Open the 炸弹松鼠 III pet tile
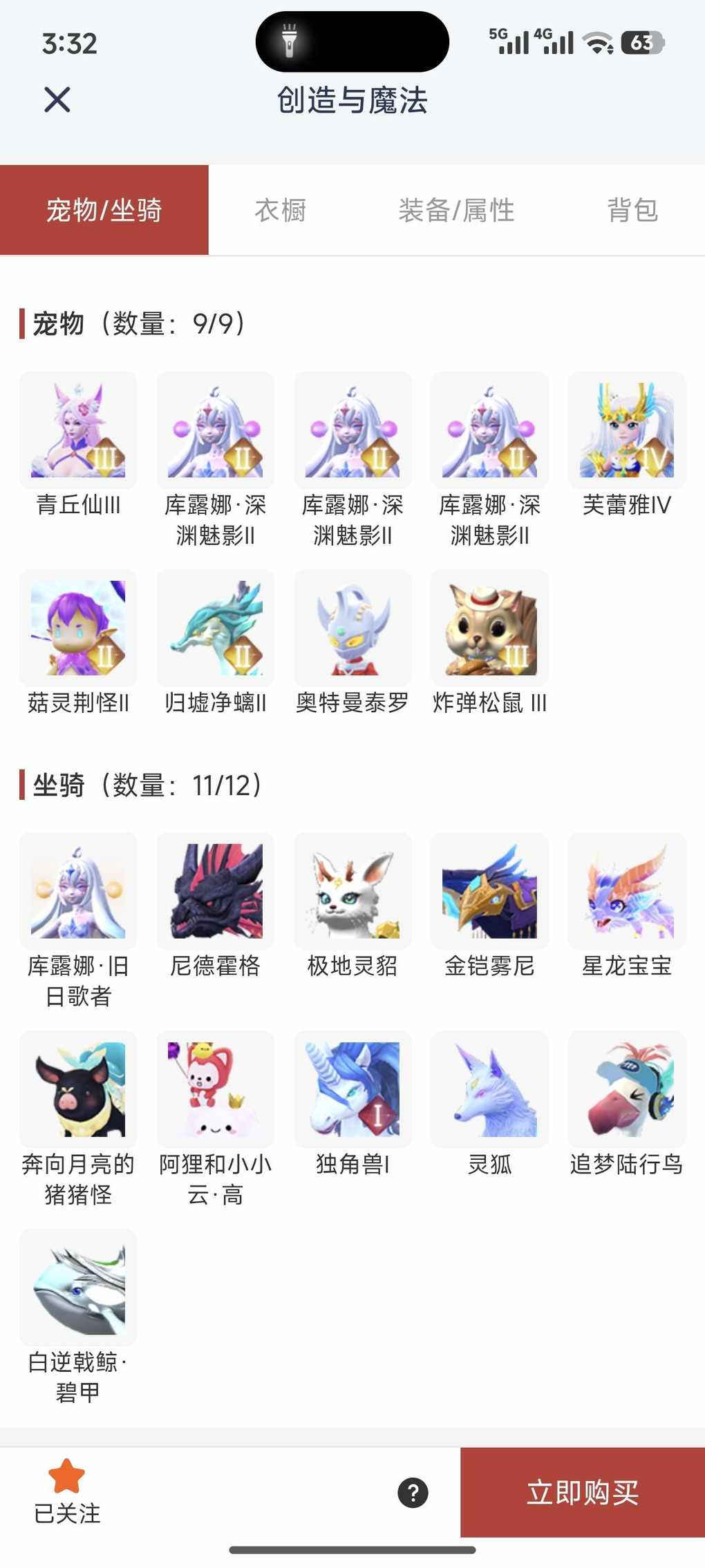The height and width of the screenshot is (1568, 705). point(489,628)
